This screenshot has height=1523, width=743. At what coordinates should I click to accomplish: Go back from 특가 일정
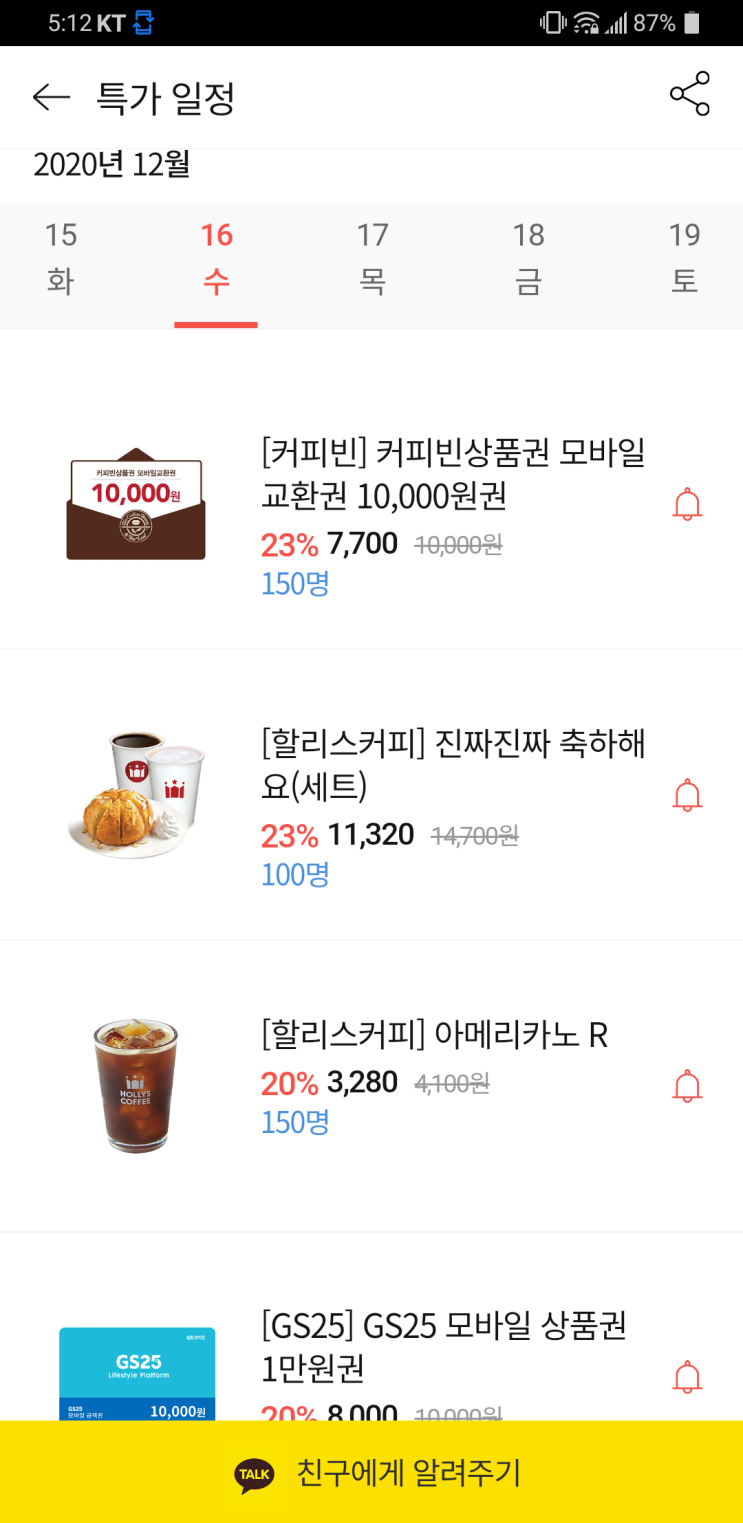click(51, 97)
